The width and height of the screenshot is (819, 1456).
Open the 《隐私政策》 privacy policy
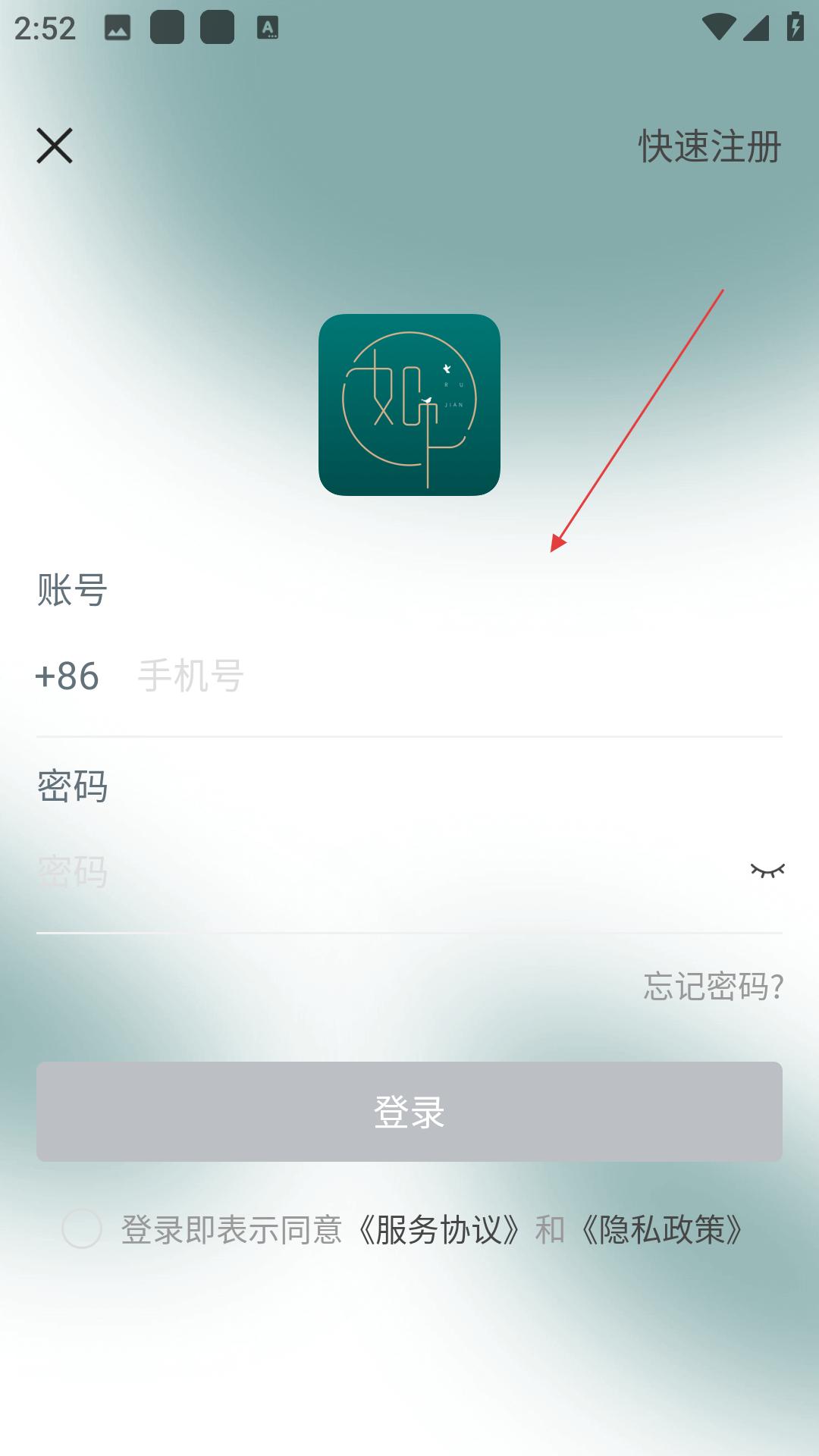(x=662, y=1230)
